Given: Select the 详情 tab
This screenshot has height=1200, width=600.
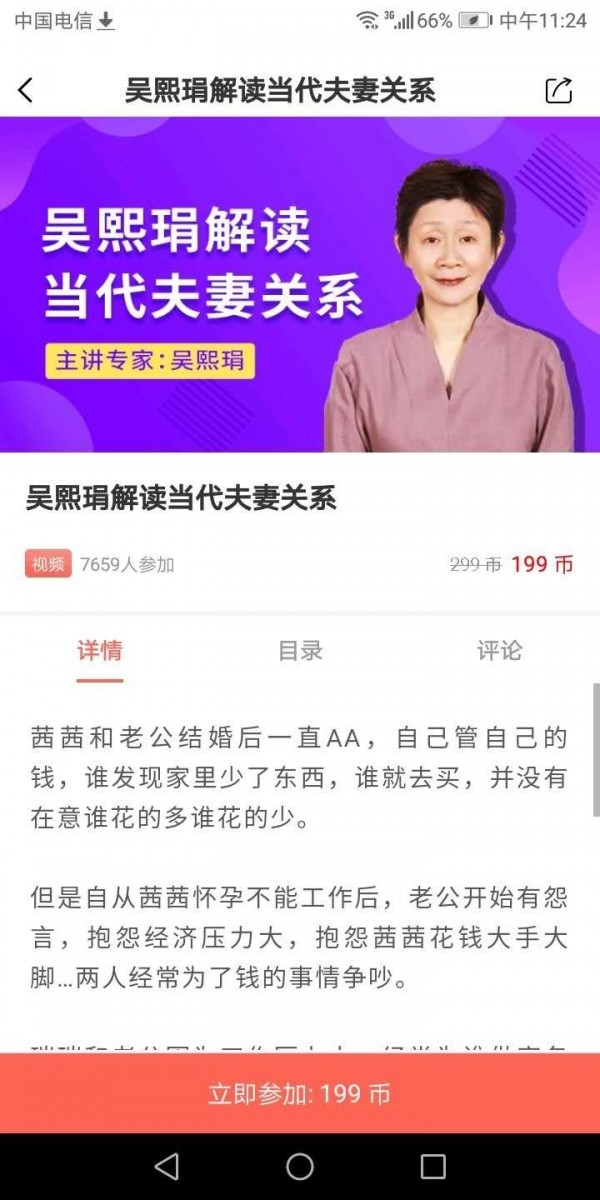Looking at the screenshot, I should coord(100,651).
